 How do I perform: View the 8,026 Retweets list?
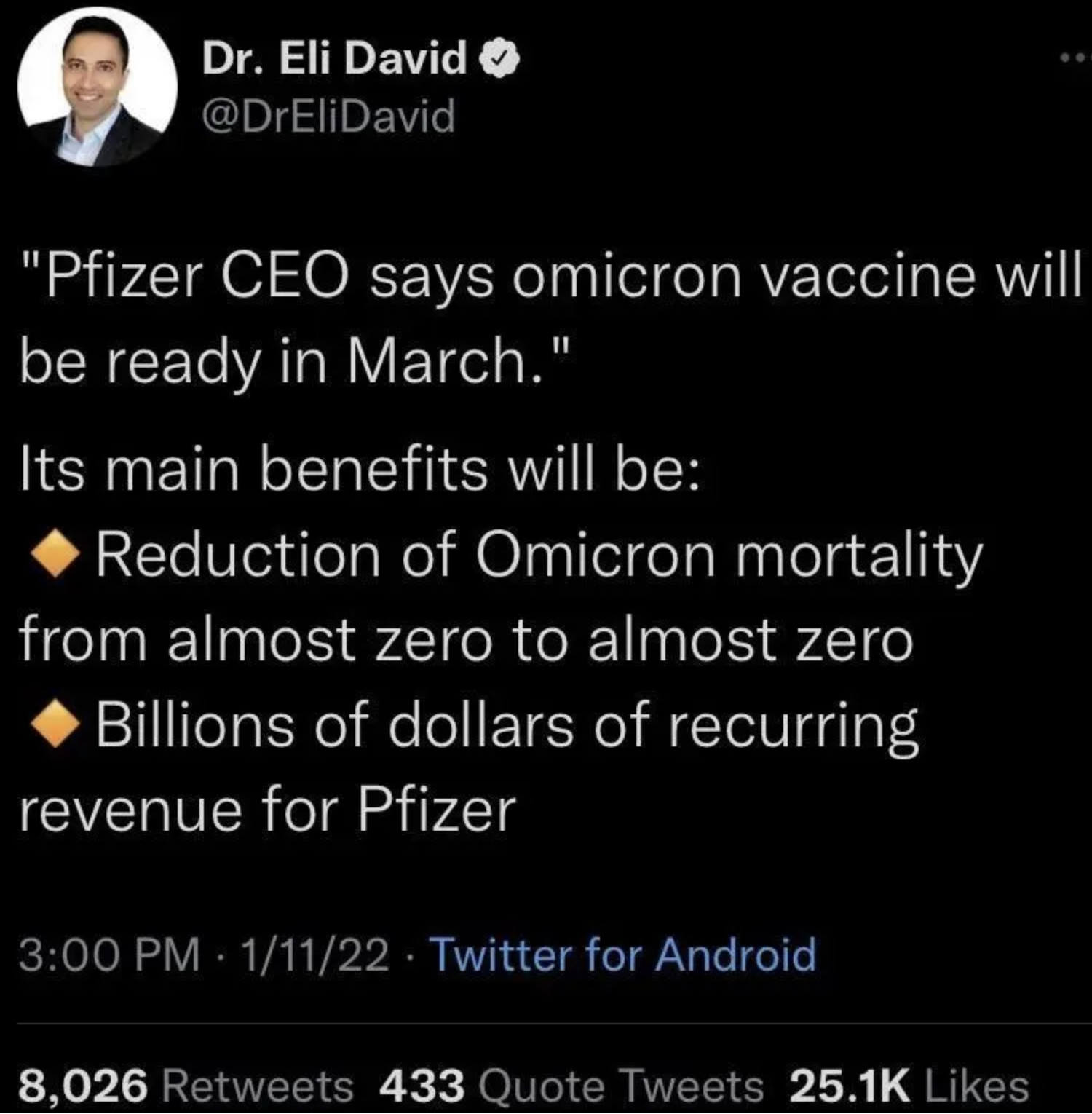click(x=186, y=1086)
